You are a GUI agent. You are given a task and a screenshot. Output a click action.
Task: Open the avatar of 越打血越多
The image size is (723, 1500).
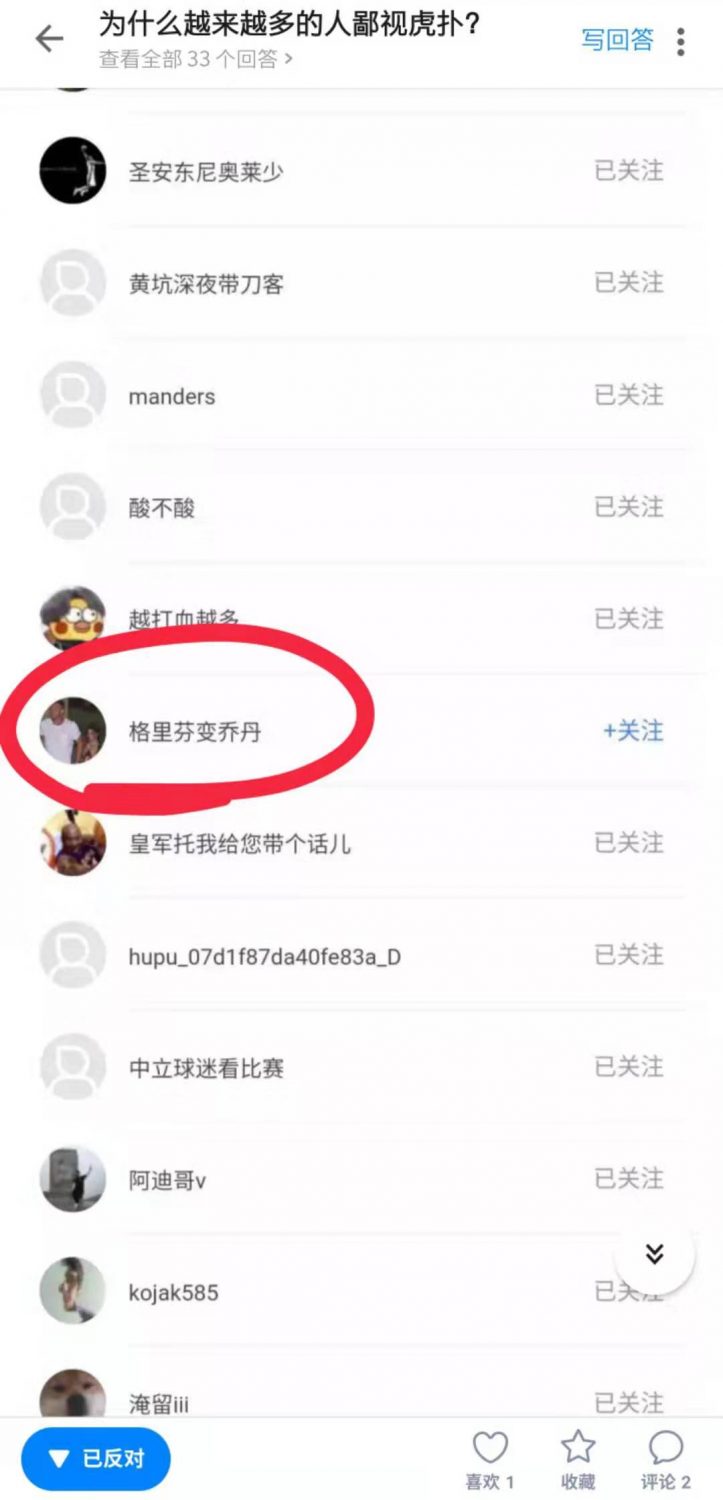pos(72,619)
